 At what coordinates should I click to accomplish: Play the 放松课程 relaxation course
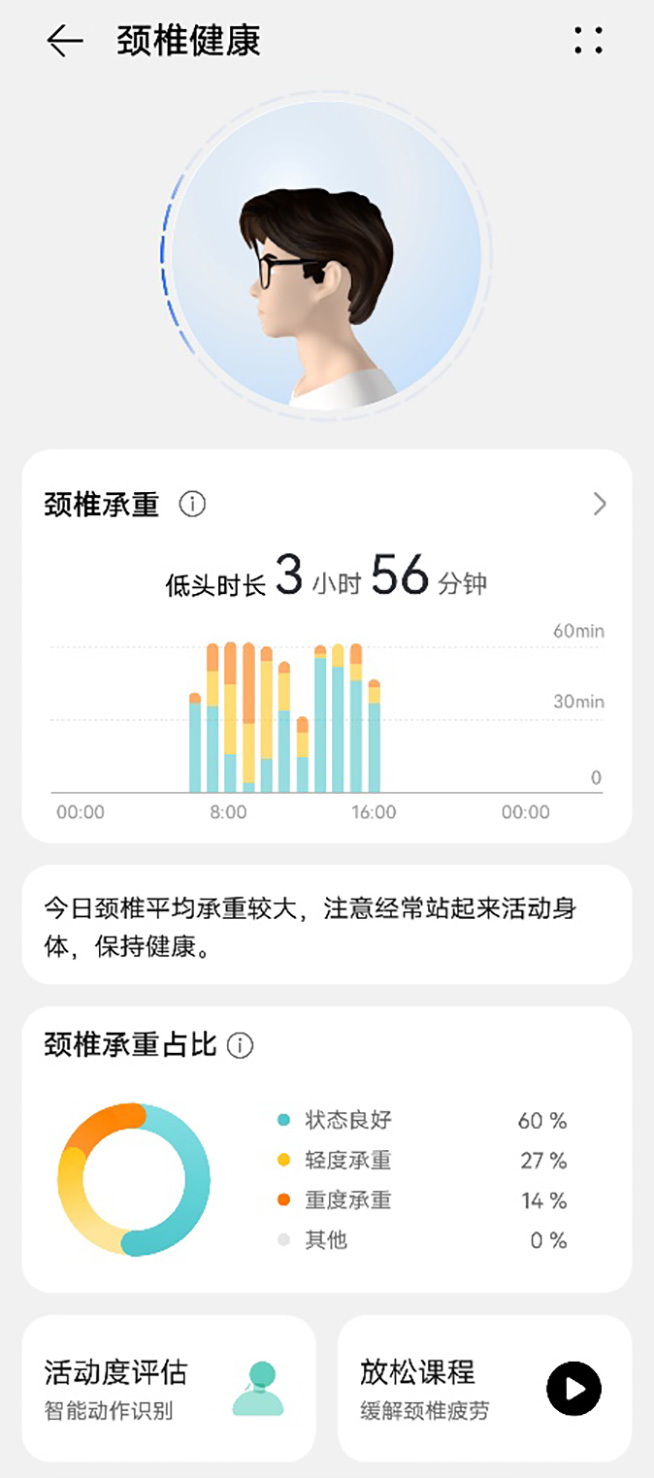coord(573,1388)
